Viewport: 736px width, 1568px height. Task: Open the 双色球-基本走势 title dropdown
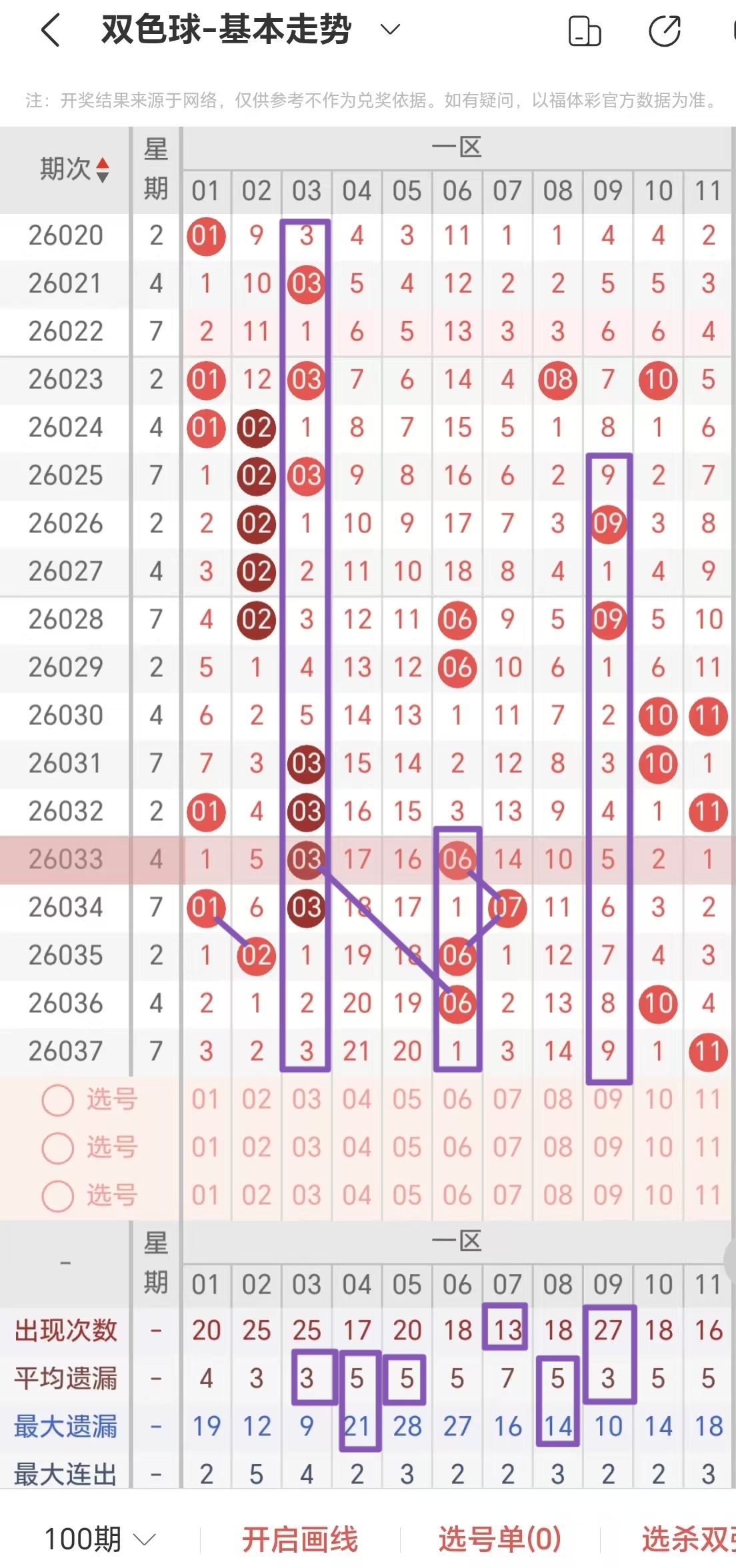[x=390, y=29]
